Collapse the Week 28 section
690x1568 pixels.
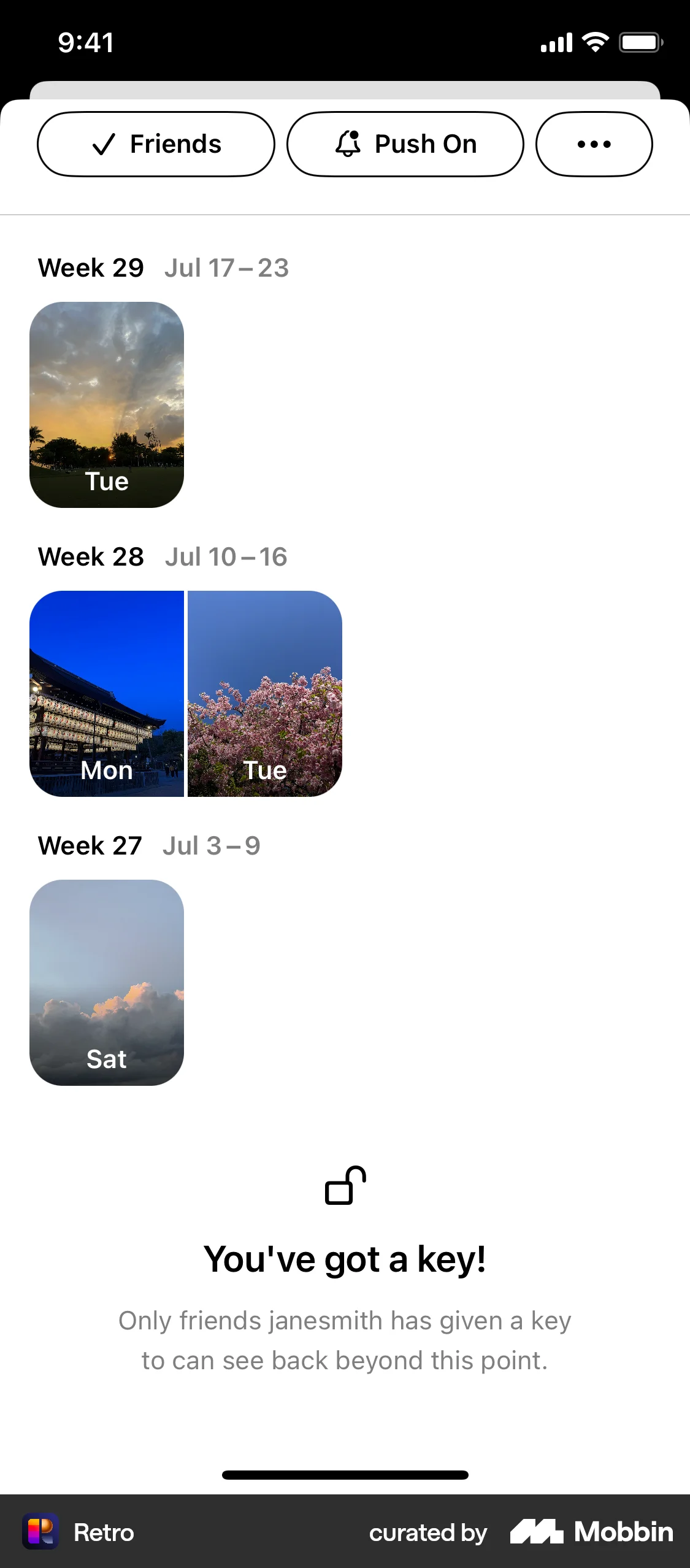coord(90,556)
